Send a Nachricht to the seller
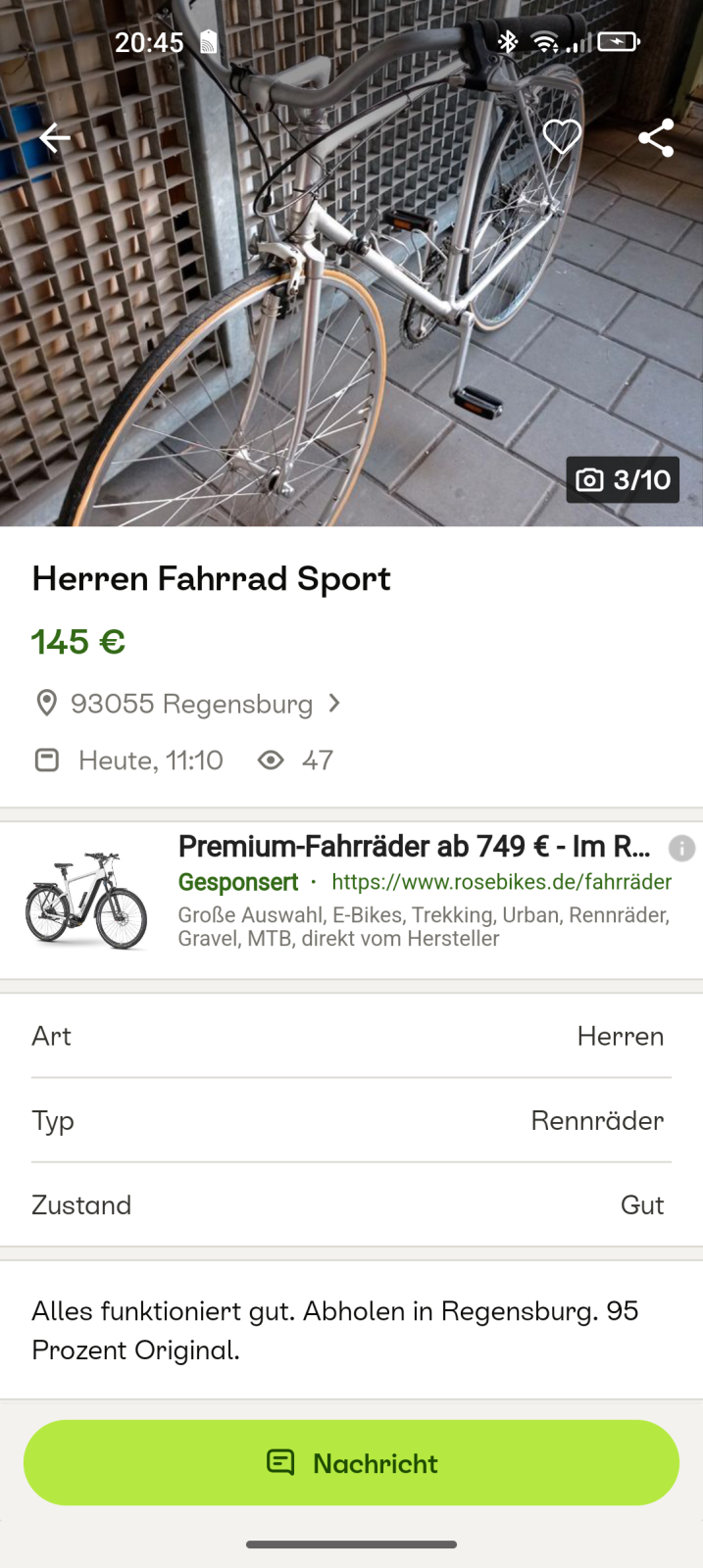Viewport: 703px width, 1568px height. pos(351,1463)
